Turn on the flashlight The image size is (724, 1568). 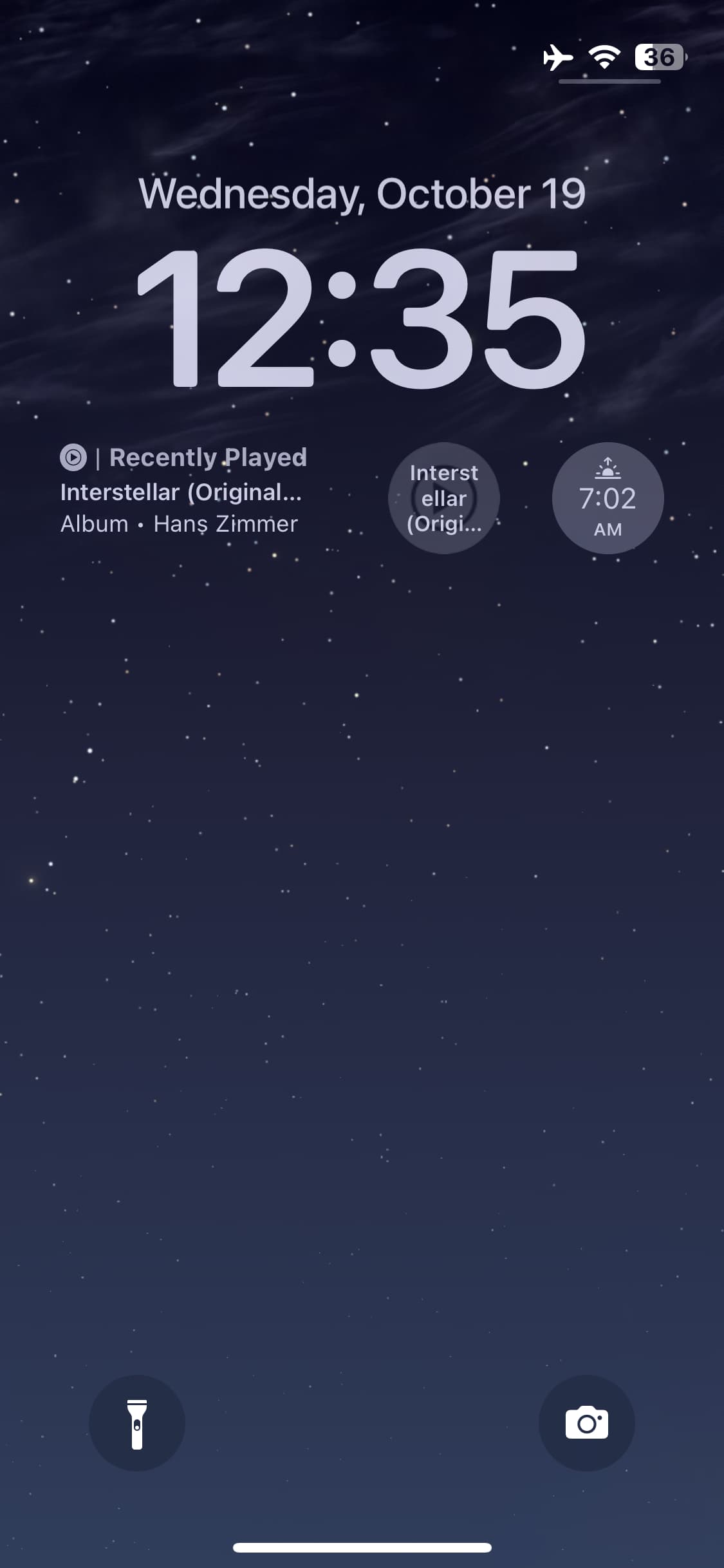click(137, 1423)
